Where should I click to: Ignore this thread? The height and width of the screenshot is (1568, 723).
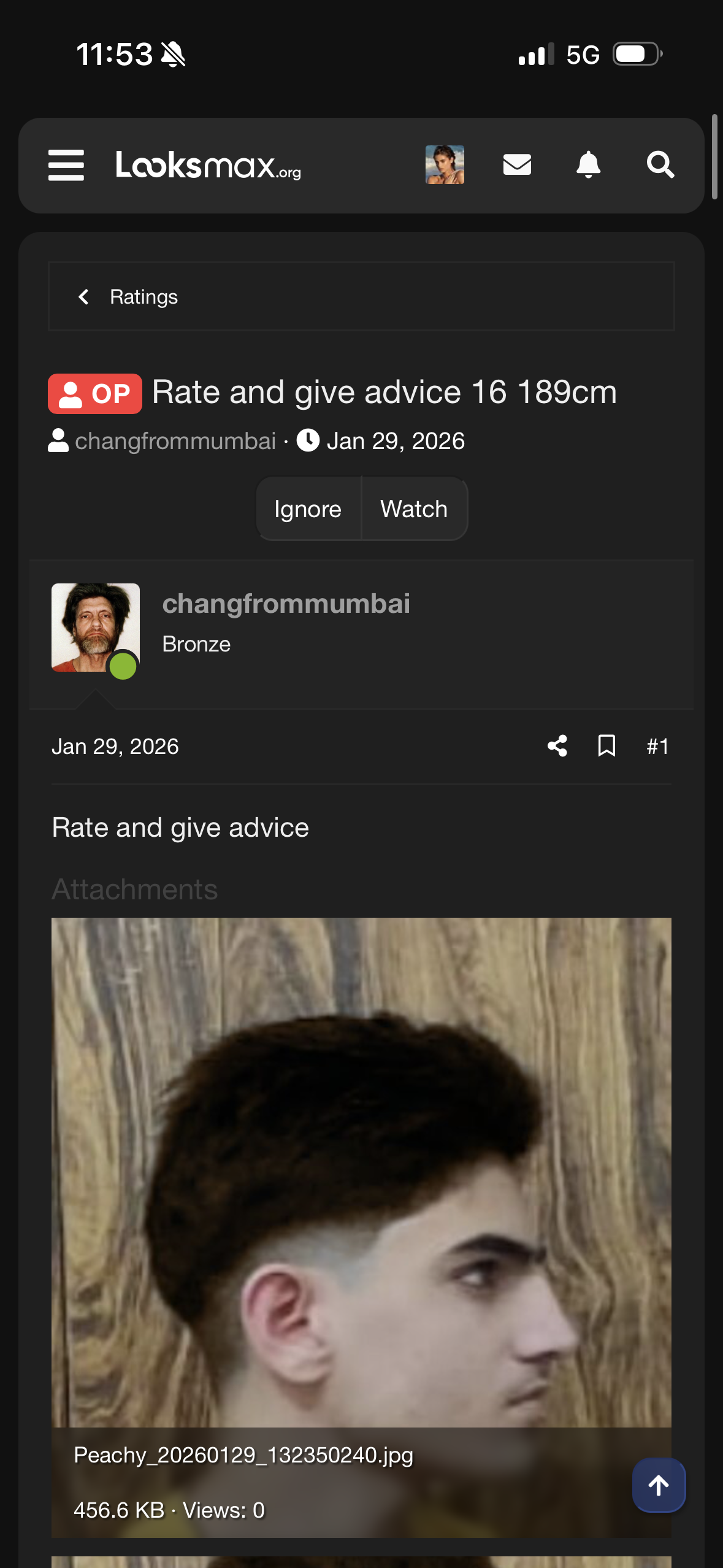(308, 509)
